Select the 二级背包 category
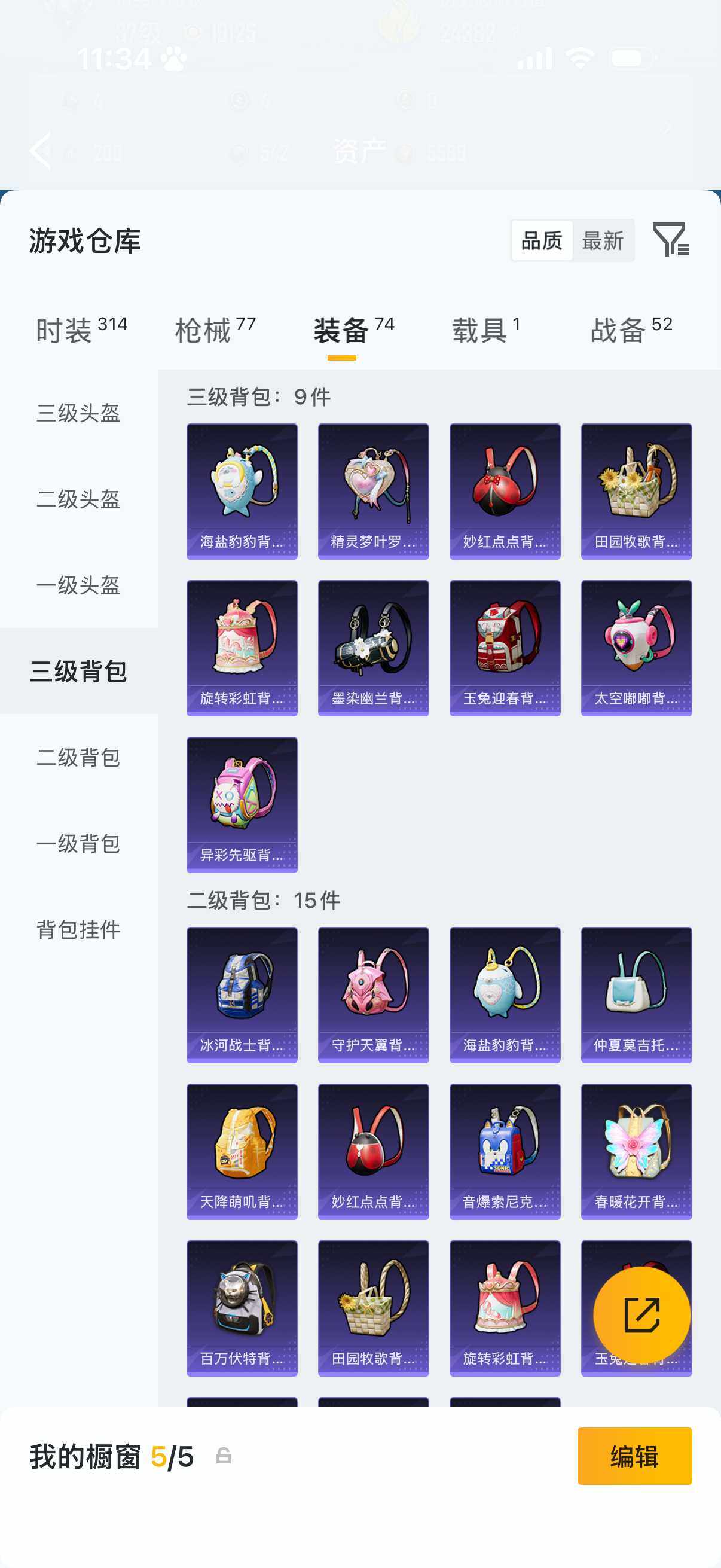The width and height of the screenshot is (721, 1568). point(78,758)
